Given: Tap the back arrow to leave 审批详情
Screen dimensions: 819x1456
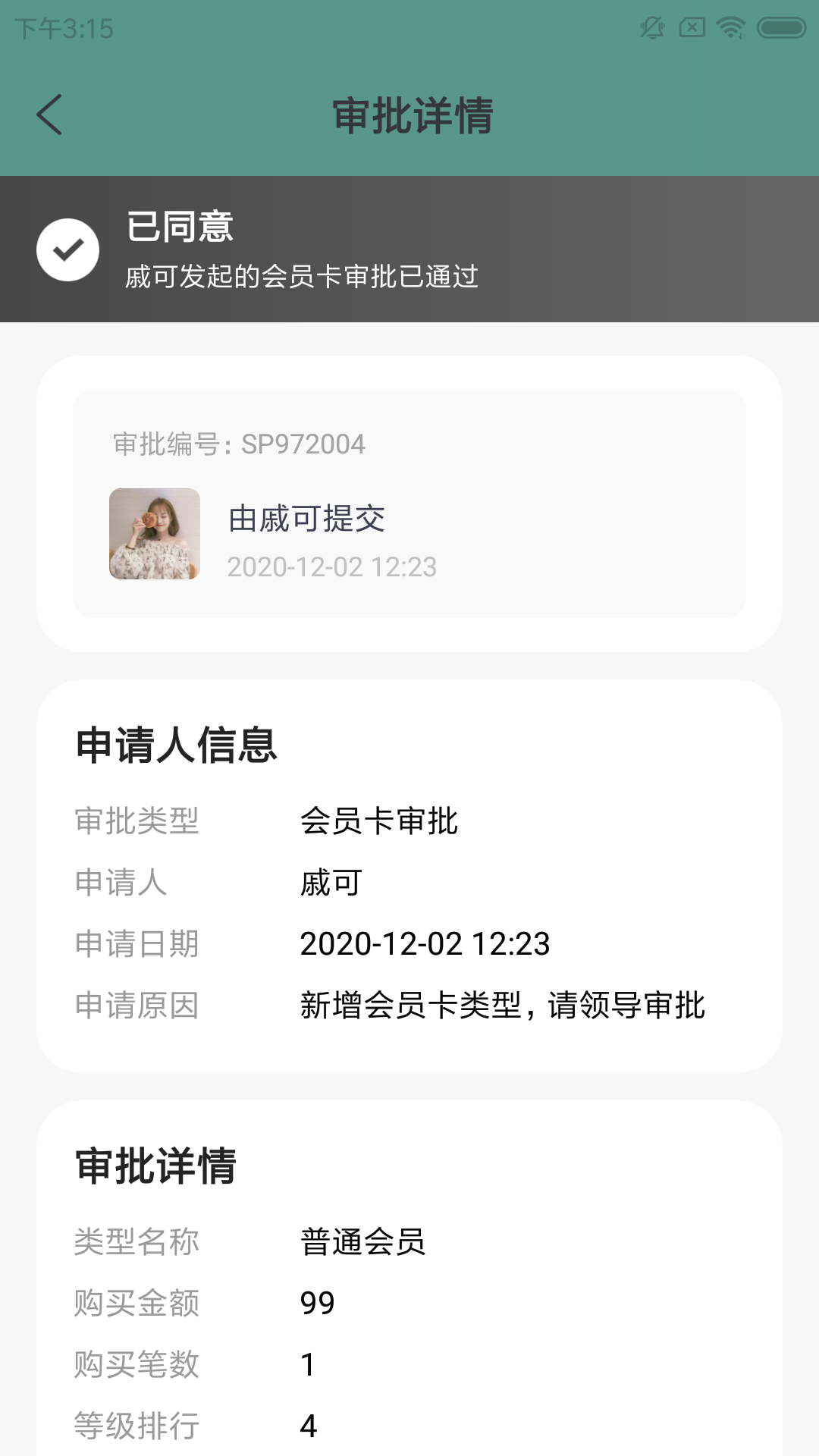Looking at the screenshot, I should [x=49, y=115].
